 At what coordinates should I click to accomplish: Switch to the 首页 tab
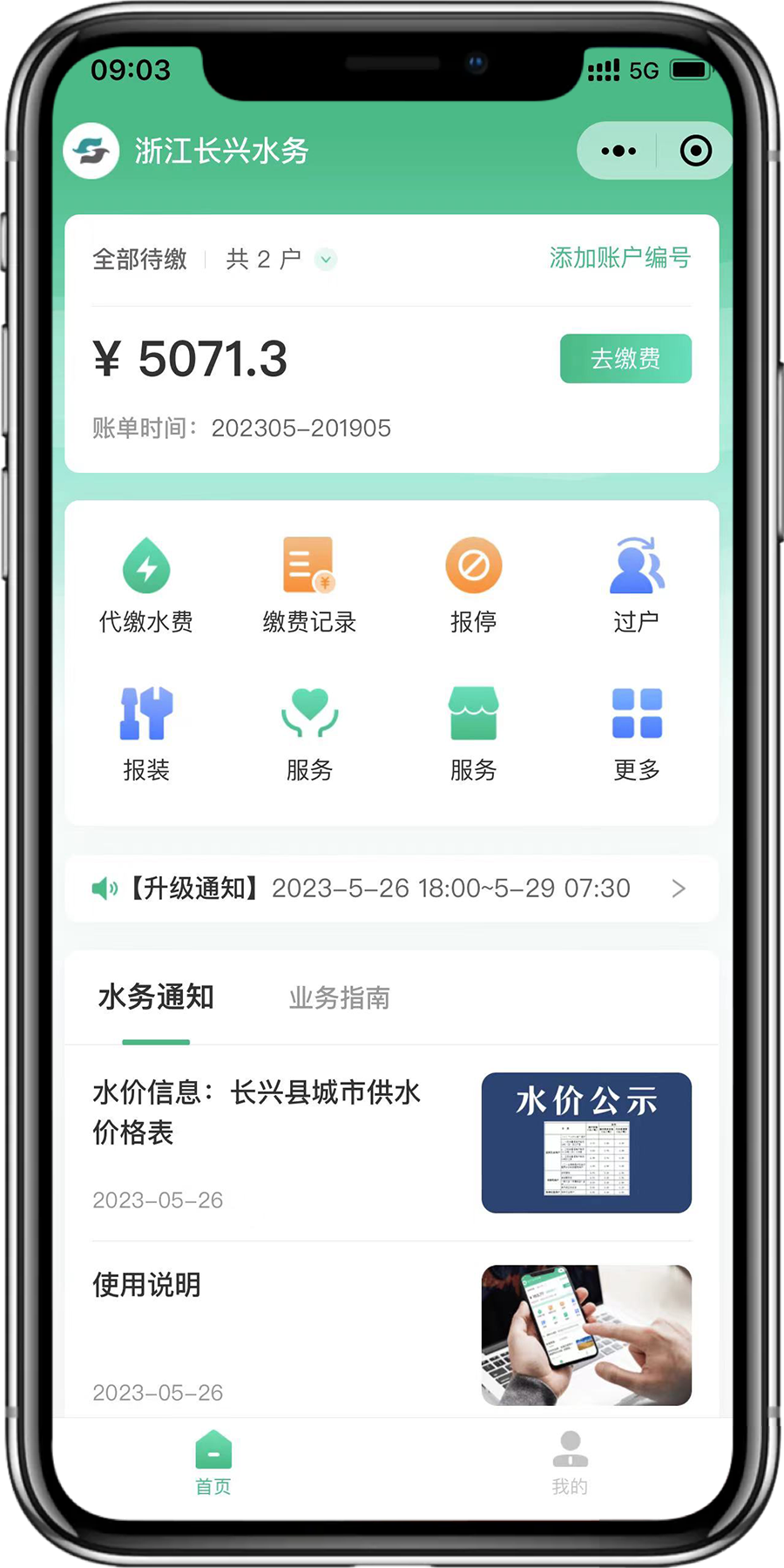213,1463
